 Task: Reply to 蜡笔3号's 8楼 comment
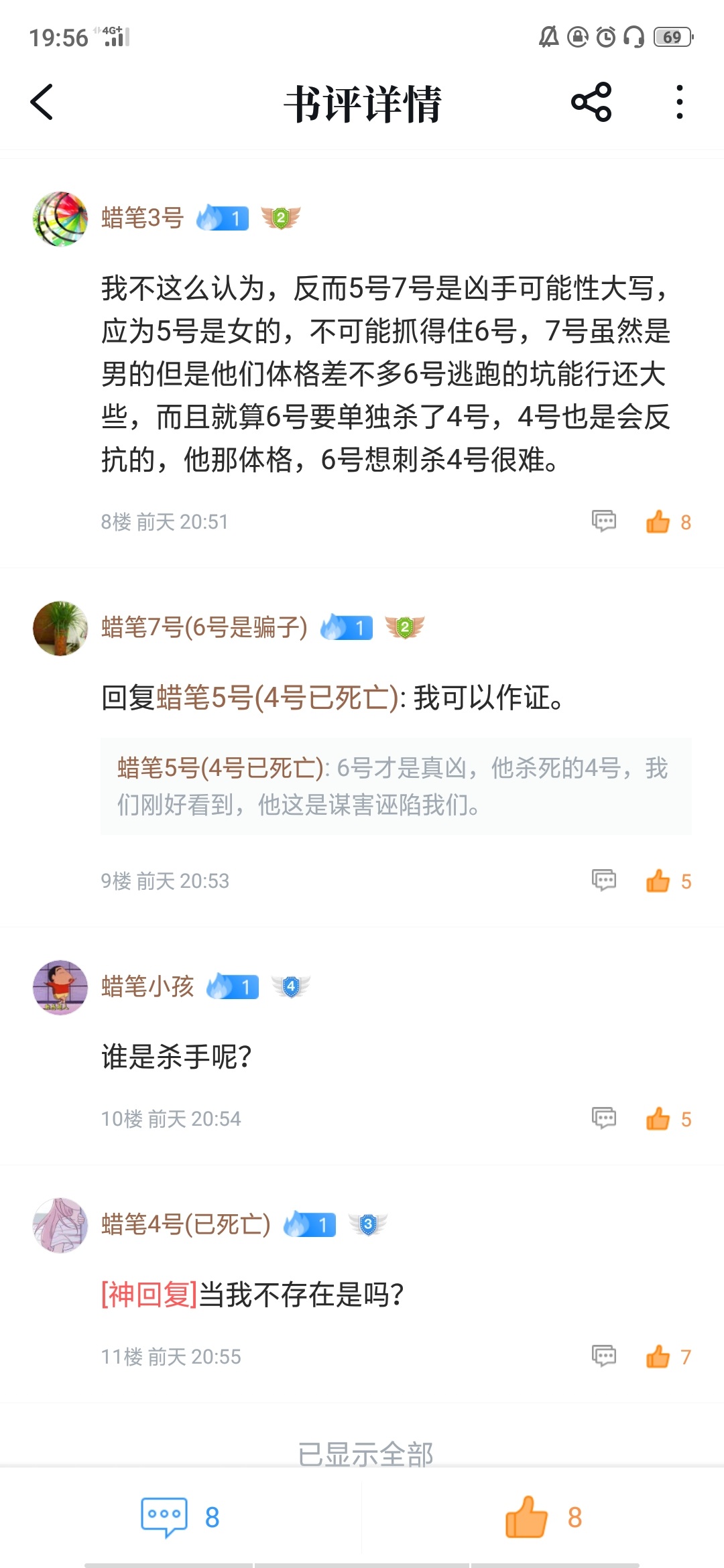click(604, 521)
